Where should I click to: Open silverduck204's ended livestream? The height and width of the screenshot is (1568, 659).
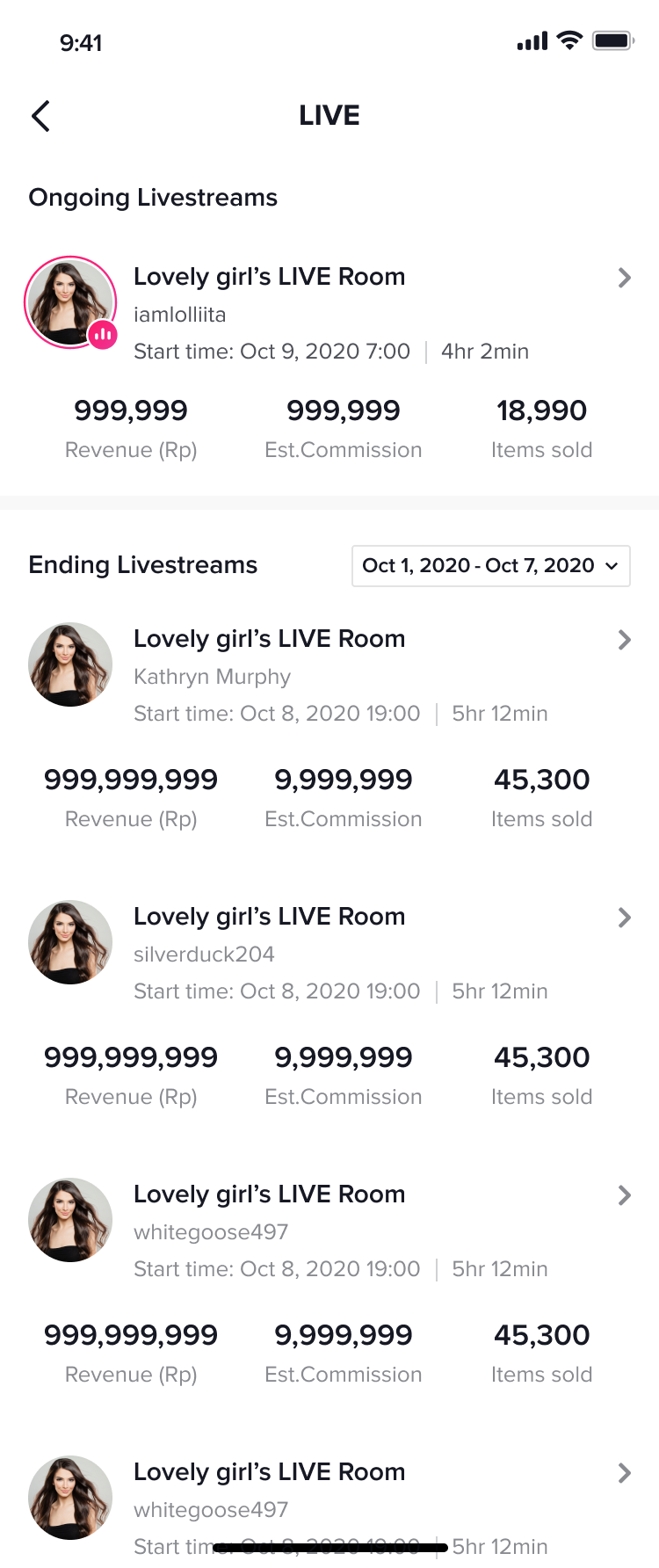coord(269,917)
